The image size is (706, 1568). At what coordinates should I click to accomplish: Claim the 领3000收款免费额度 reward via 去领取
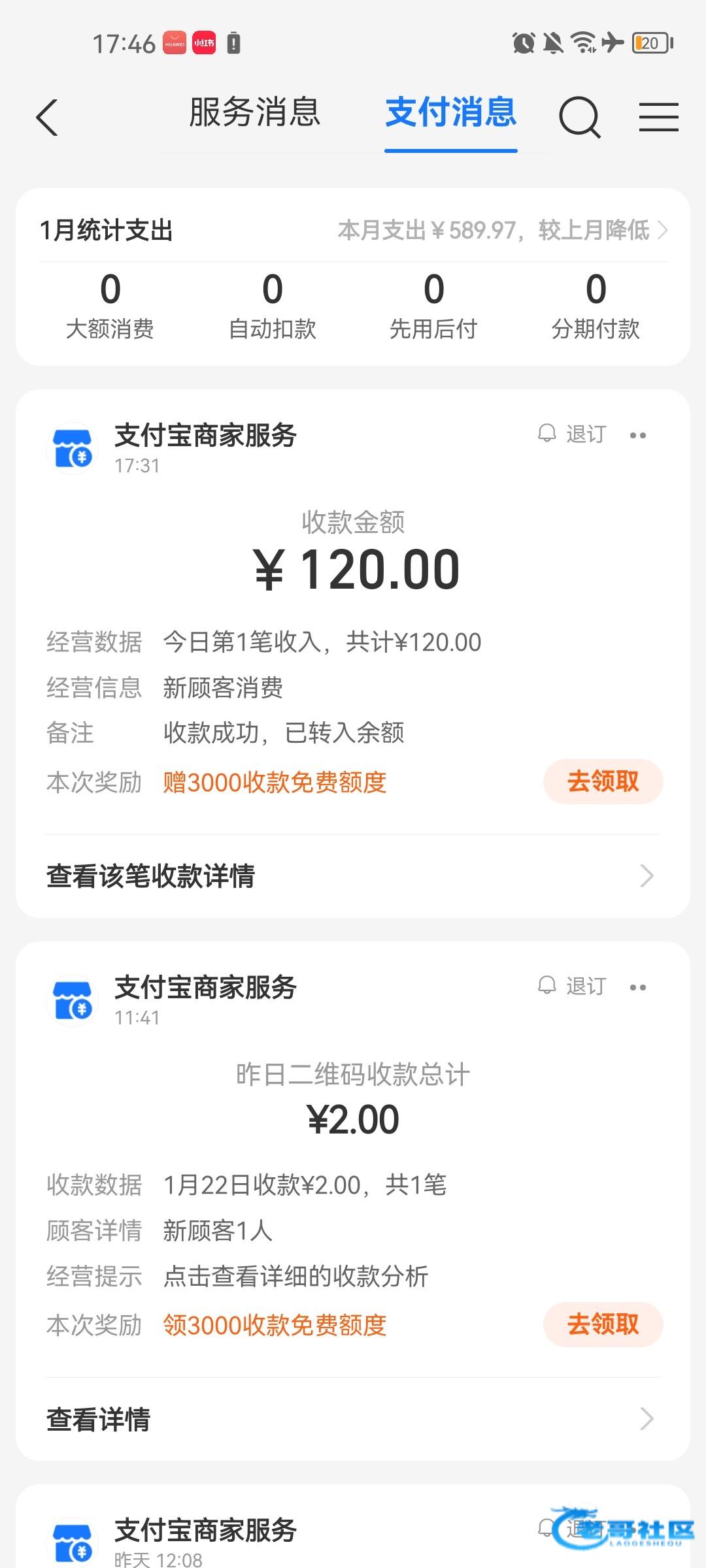(x=603, y=1324)
